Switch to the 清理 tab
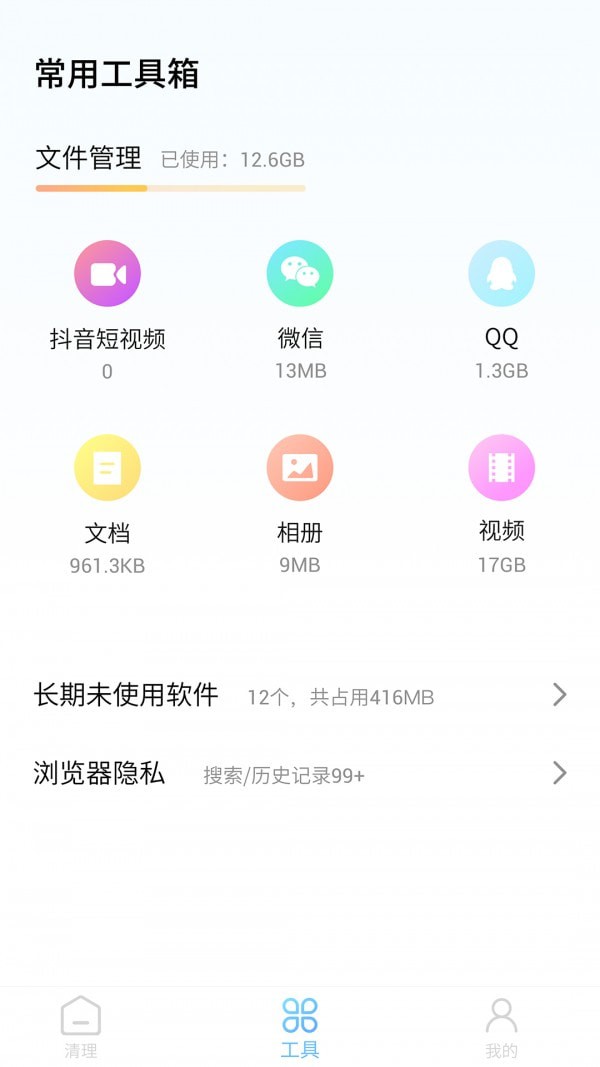600x1067 pixels. coord(81,1027)
